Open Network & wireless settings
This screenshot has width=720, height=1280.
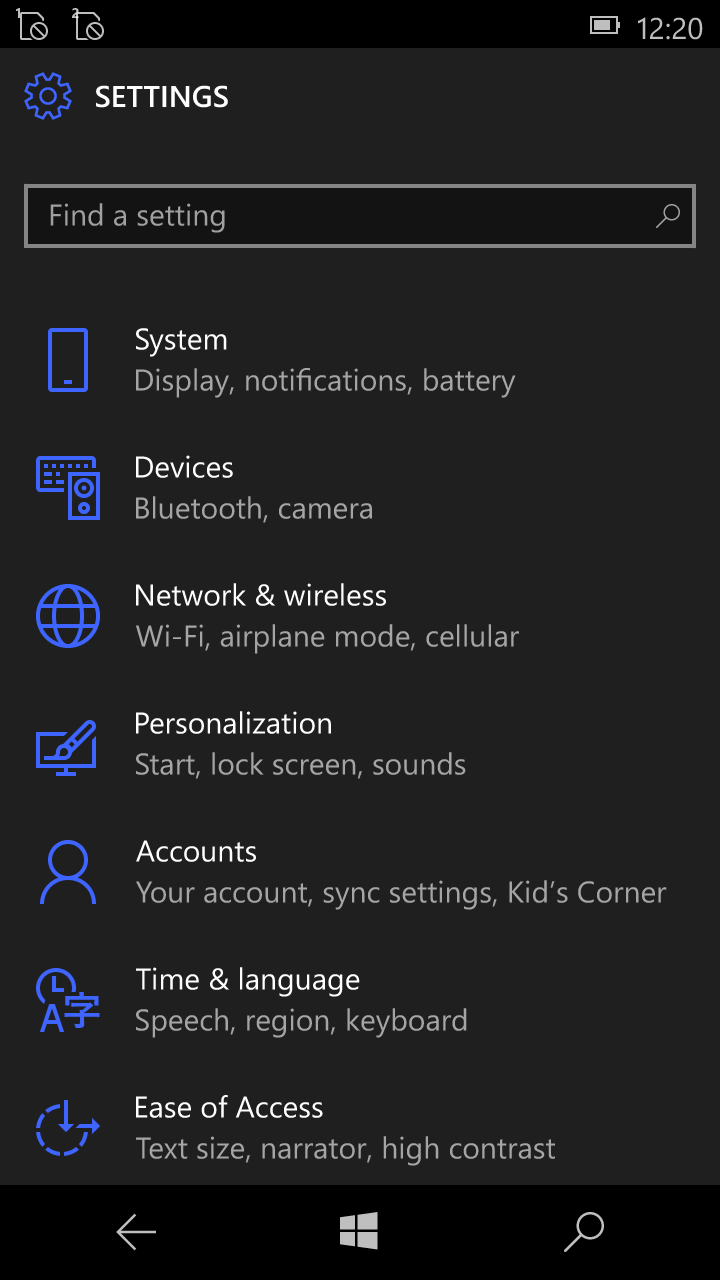tap(326, 616)
